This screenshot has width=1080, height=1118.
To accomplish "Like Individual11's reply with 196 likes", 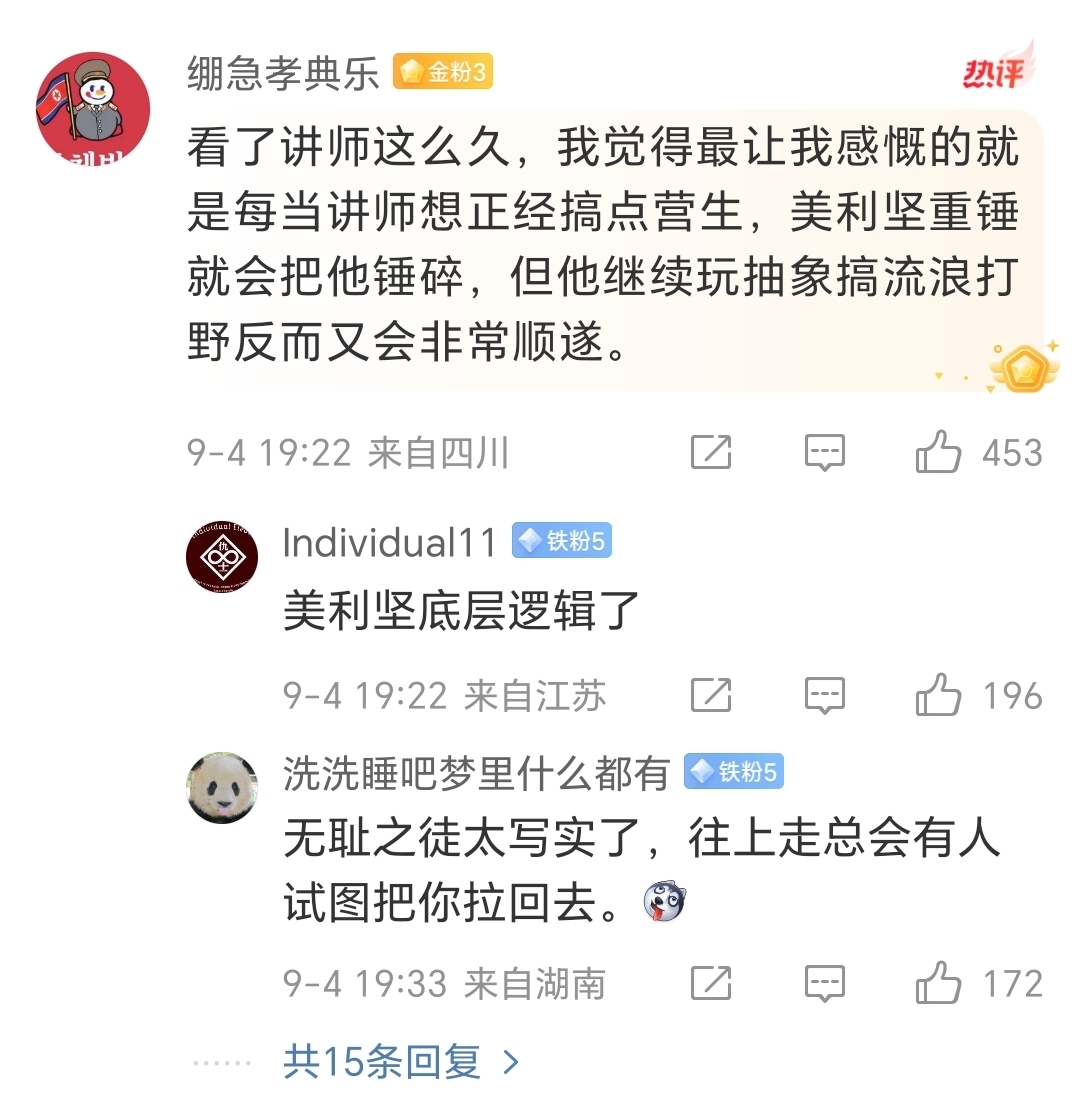I will click(939, 696).
